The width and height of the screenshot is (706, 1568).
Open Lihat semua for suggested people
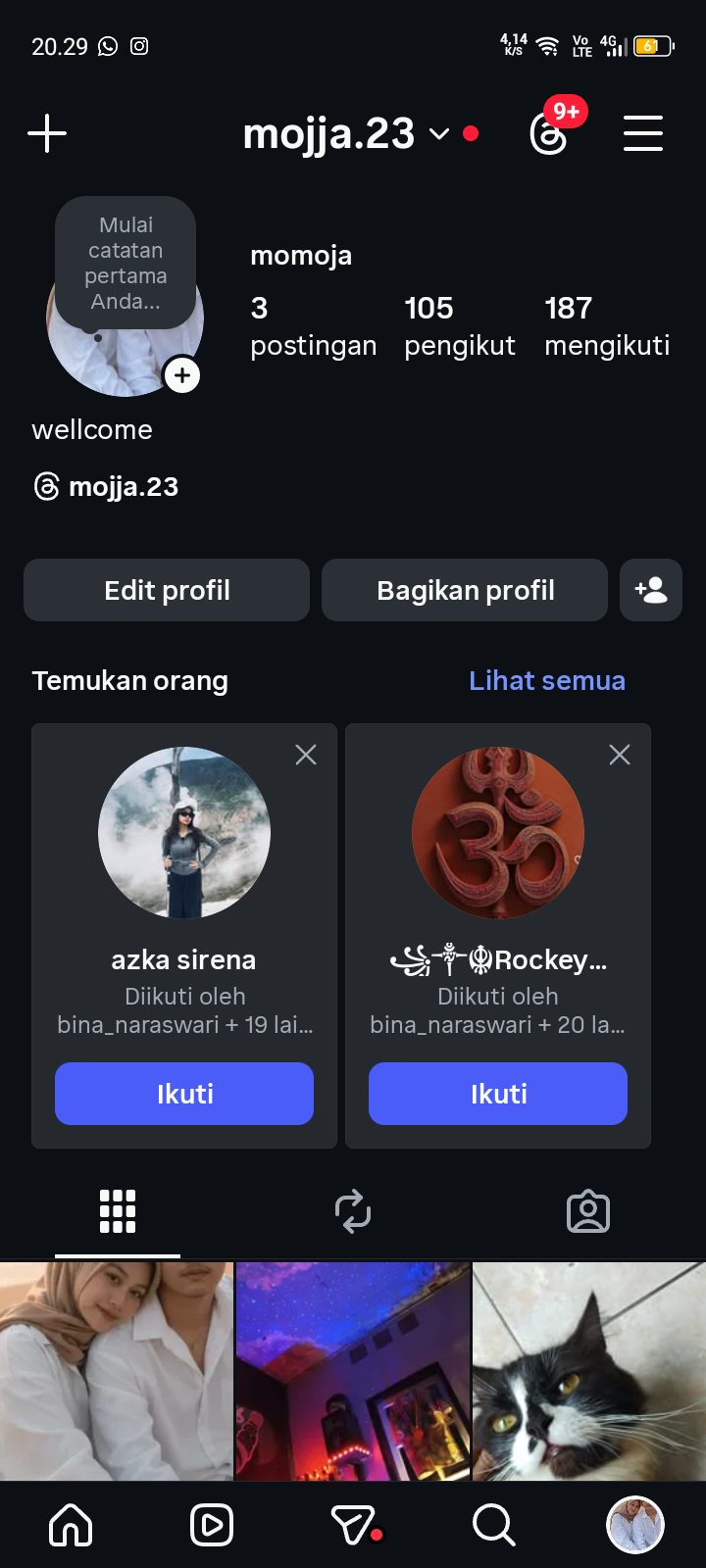[x=546, y=680]
